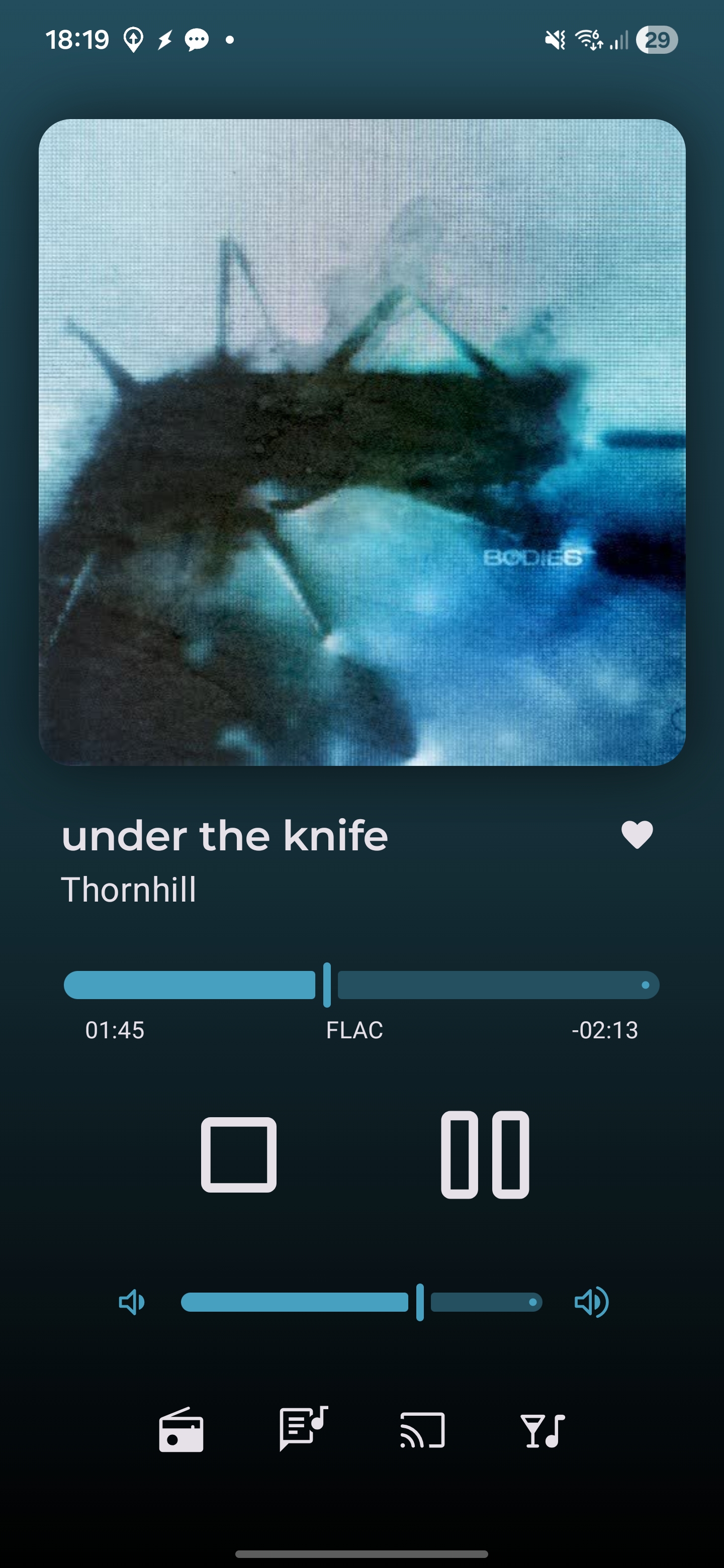This screenshot has width=724, height=1568.
Task: Tap the loud volume speaker icon
Action: click(x=591, y=1302)
